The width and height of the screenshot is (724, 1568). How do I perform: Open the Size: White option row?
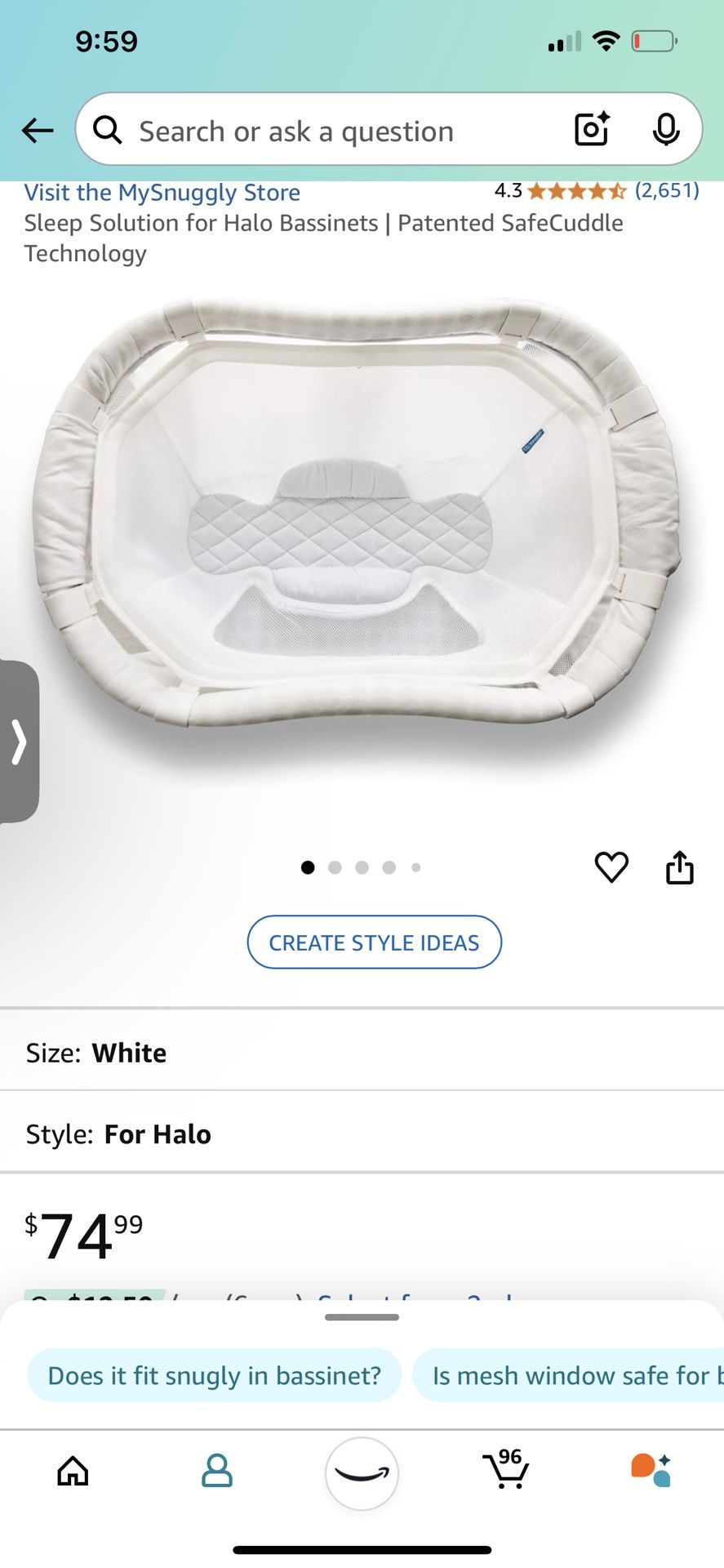(x=362, y=1052)
